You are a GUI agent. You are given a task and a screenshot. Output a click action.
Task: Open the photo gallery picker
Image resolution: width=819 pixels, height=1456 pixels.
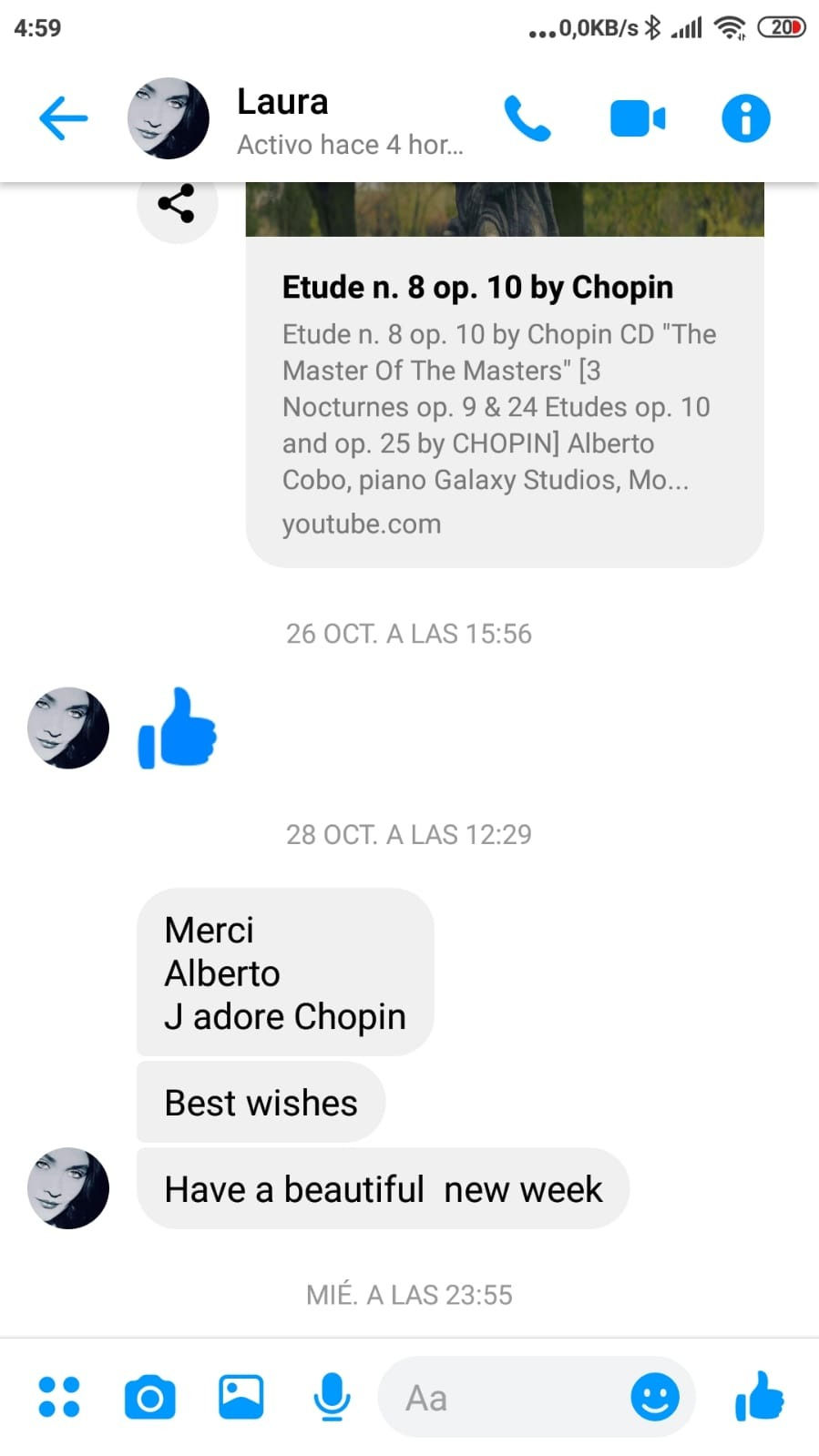[x=241, y=1397]
